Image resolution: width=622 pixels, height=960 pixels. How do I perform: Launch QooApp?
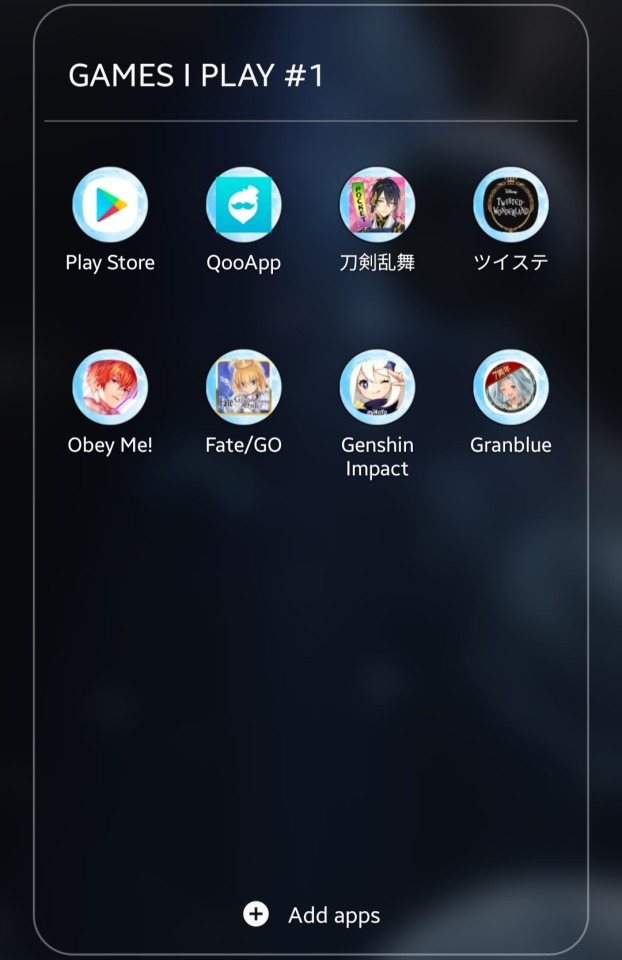[243, 205]
